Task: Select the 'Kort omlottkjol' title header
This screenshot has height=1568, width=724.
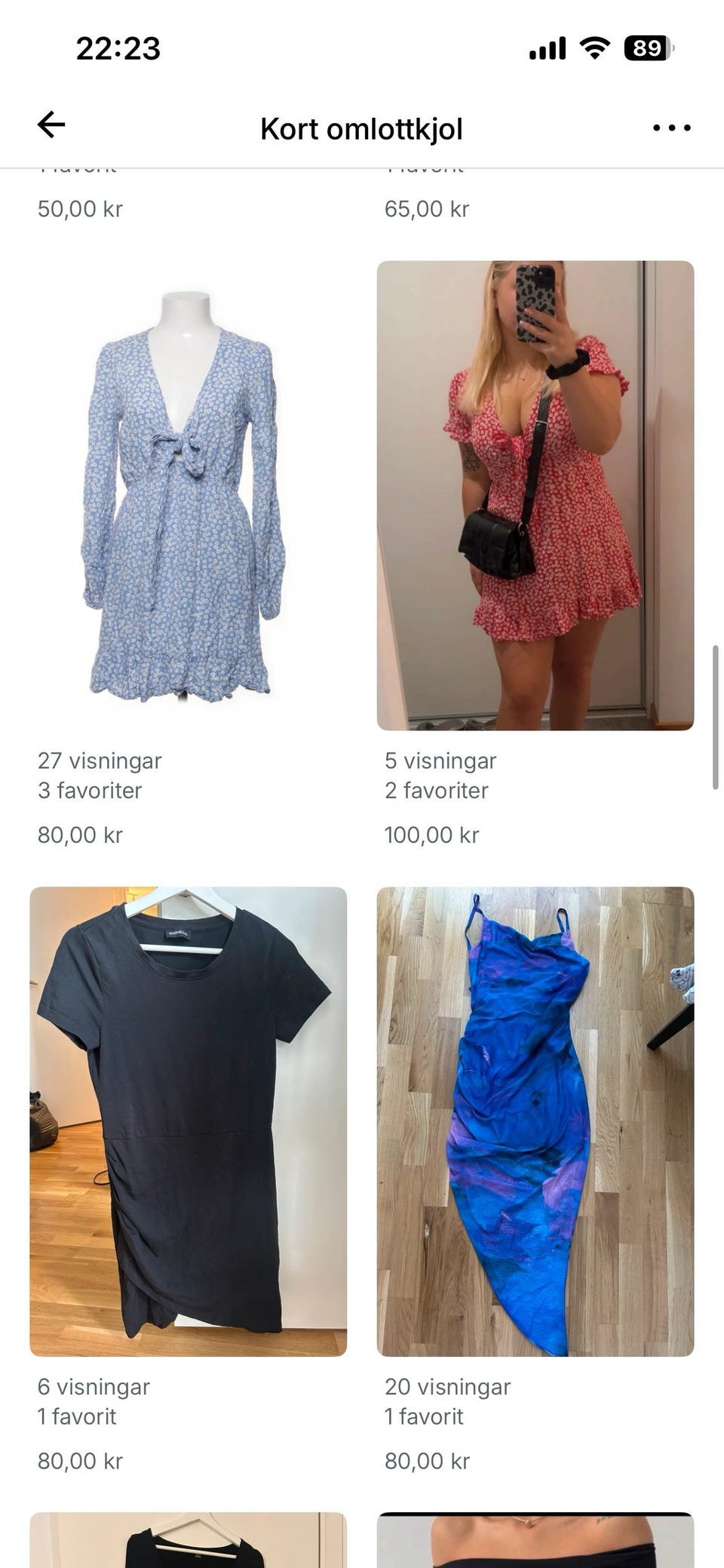Action: [361, 128]
